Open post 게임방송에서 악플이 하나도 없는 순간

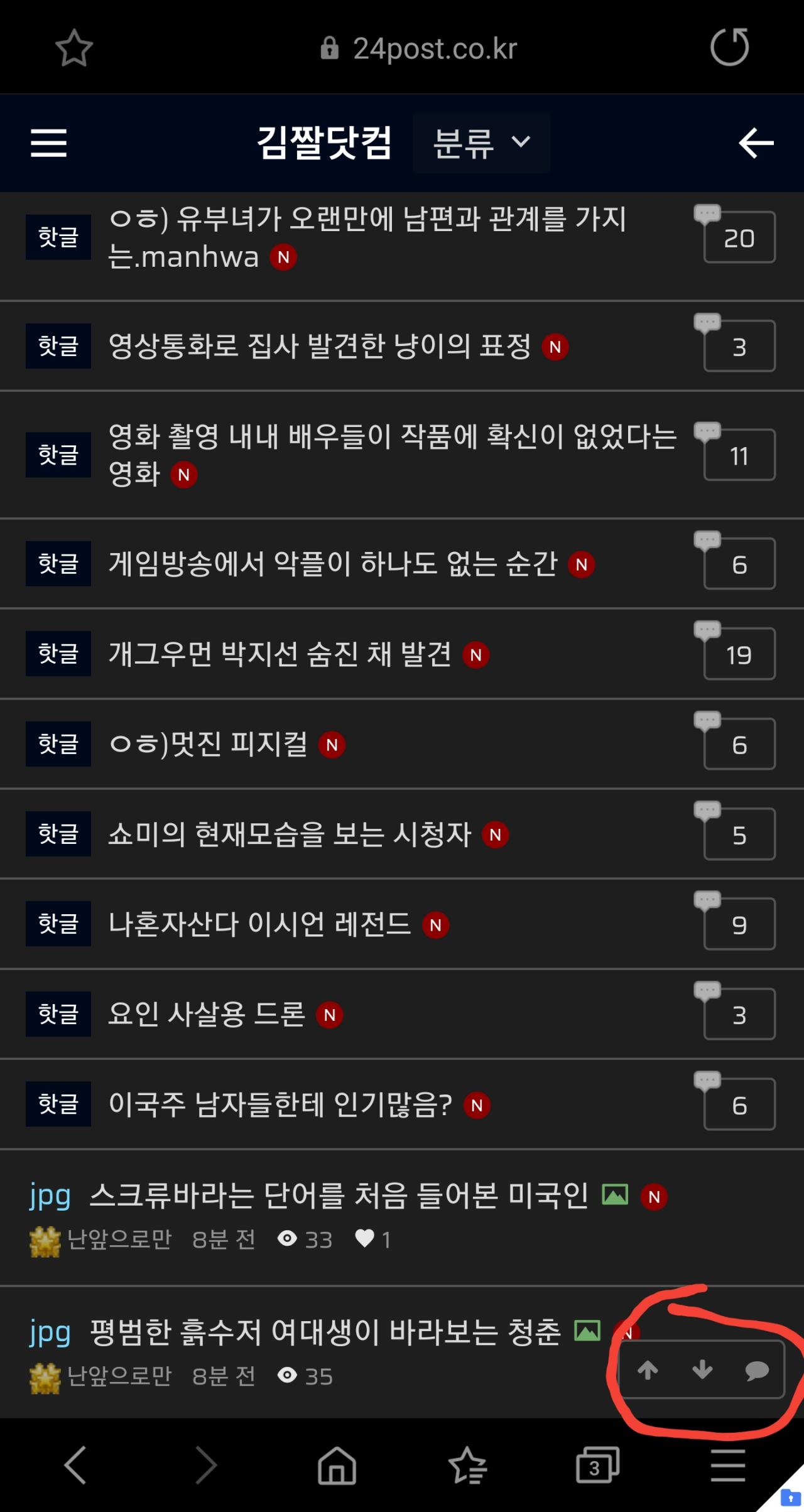coord(333,564)
